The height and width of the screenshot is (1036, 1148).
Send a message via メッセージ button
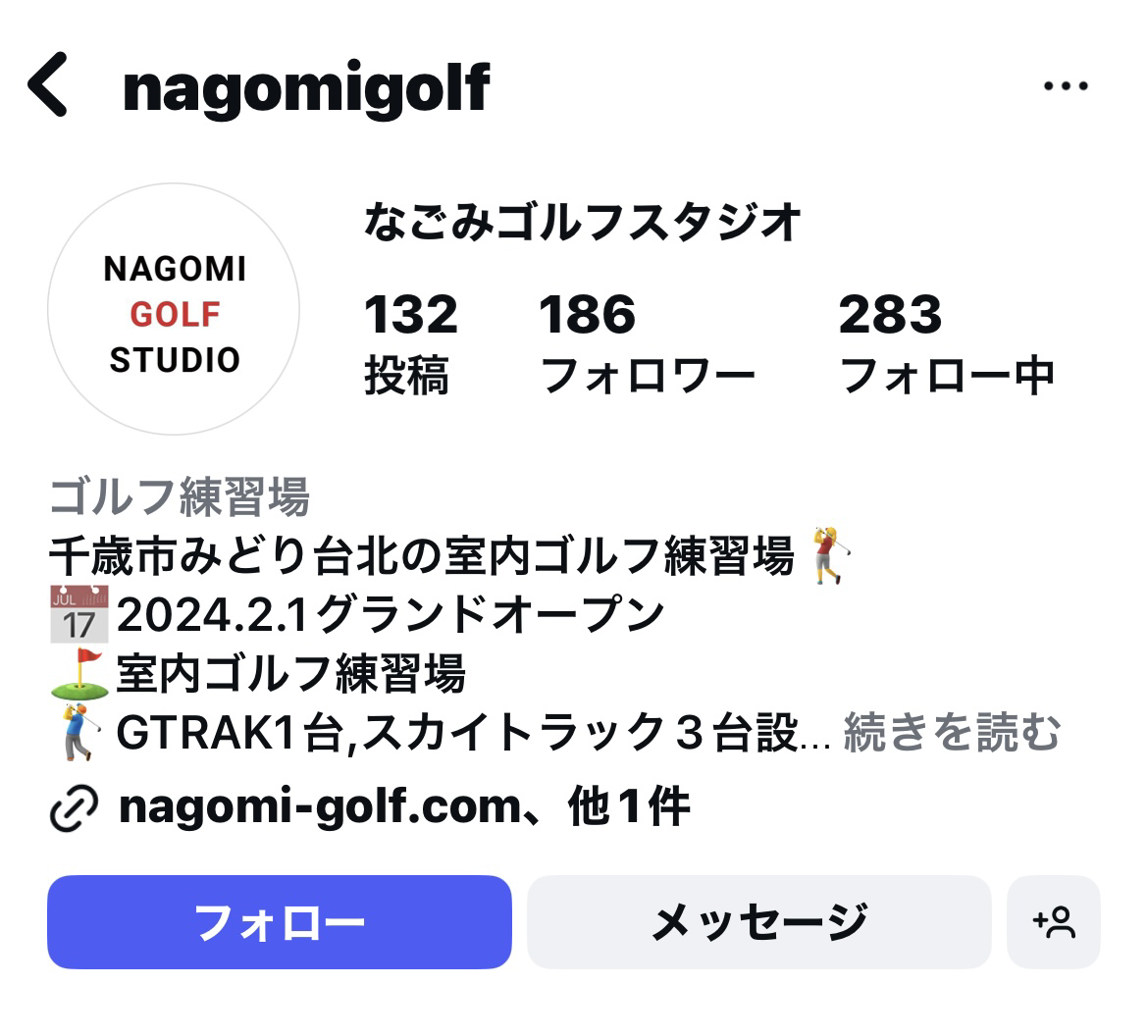click(759, 922)
